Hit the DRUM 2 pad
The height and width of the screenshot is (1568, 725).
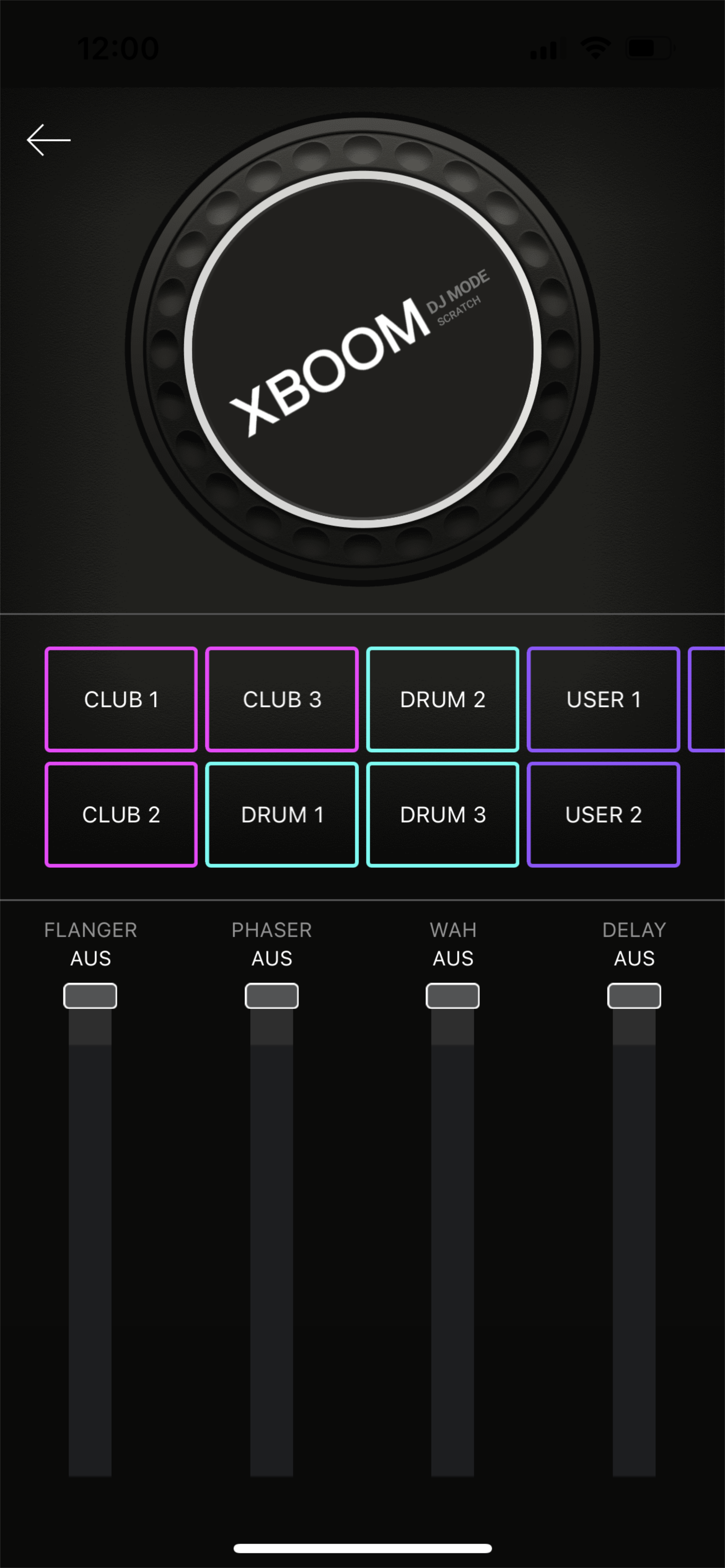443,699
